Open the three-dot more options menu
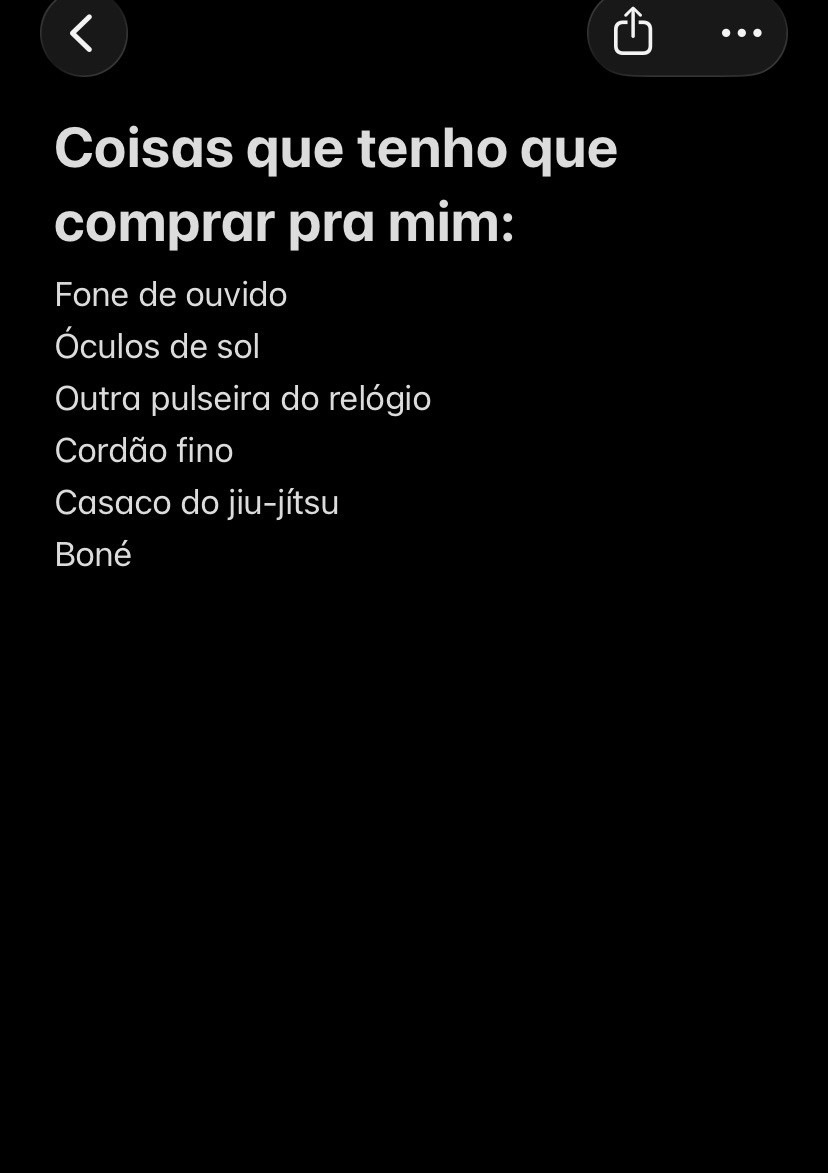The width and height of the screenshot is (828, 1173). point(741,33)
